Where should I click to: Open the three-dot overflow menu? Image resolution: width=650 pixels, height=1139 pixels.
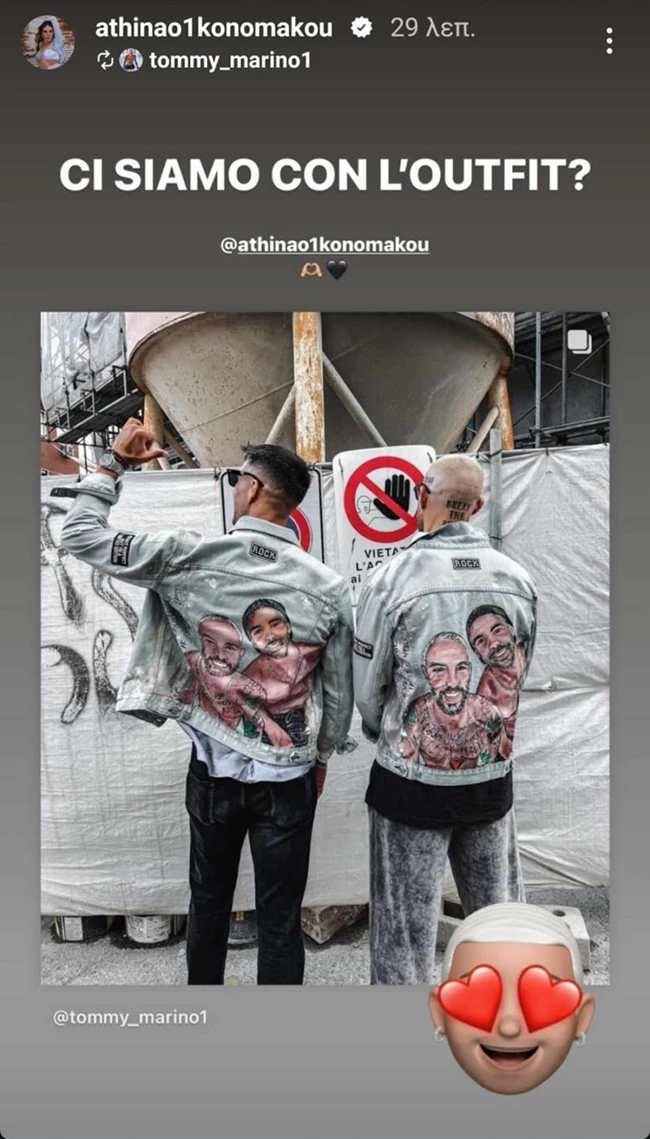tap(609, 40)
